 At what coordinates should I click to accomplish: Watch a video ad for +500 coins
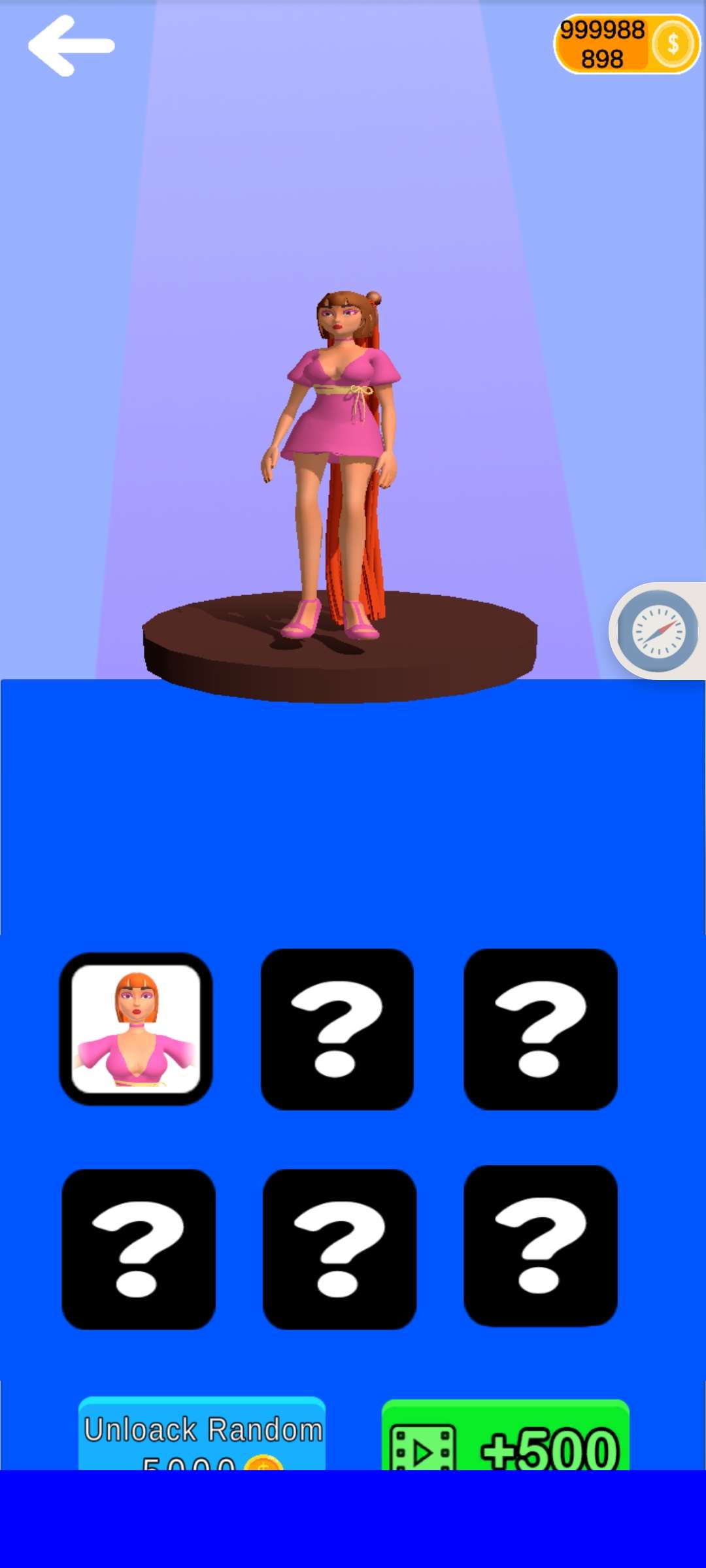click(x=505, y=1437)
